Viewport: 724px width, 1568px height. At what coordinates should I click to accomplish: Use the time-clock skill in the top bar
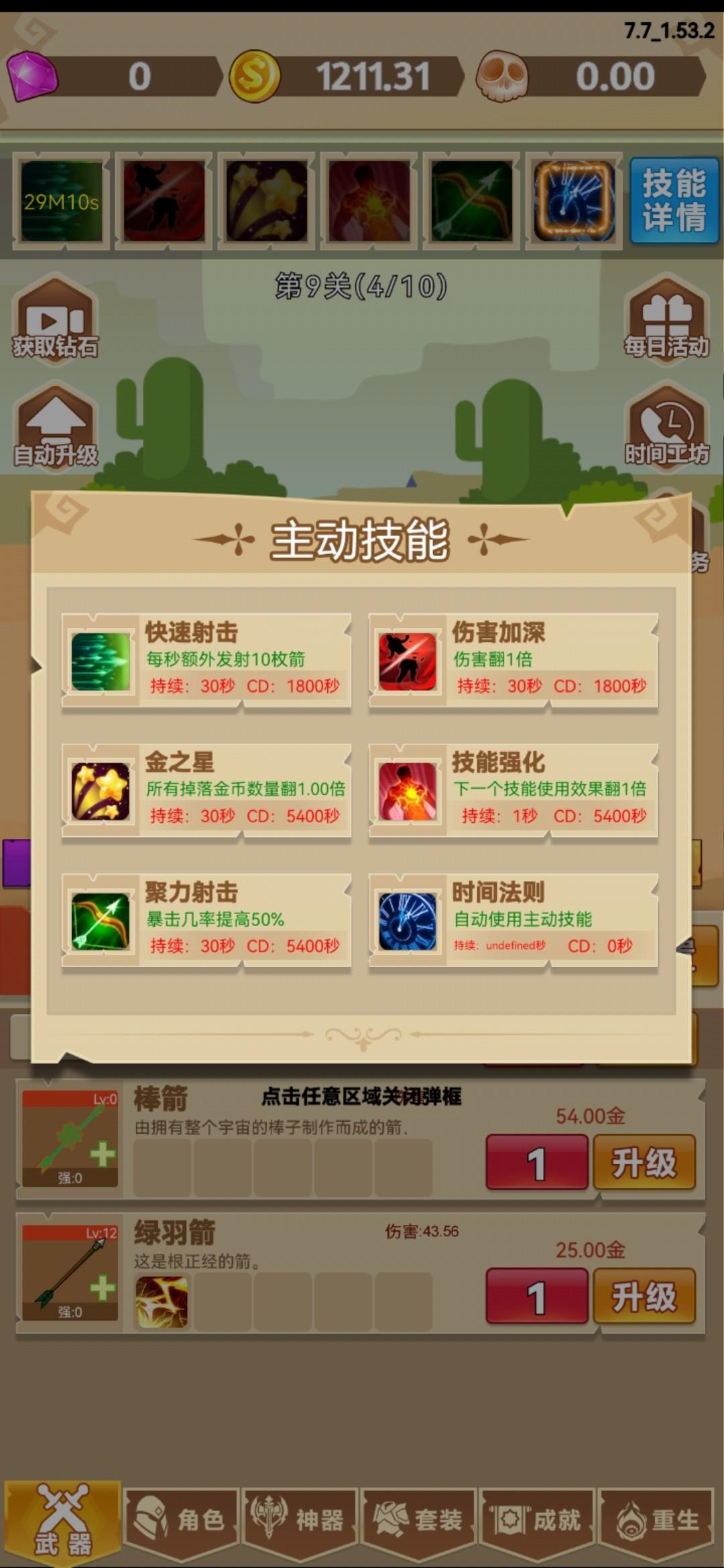coord(574,201)
